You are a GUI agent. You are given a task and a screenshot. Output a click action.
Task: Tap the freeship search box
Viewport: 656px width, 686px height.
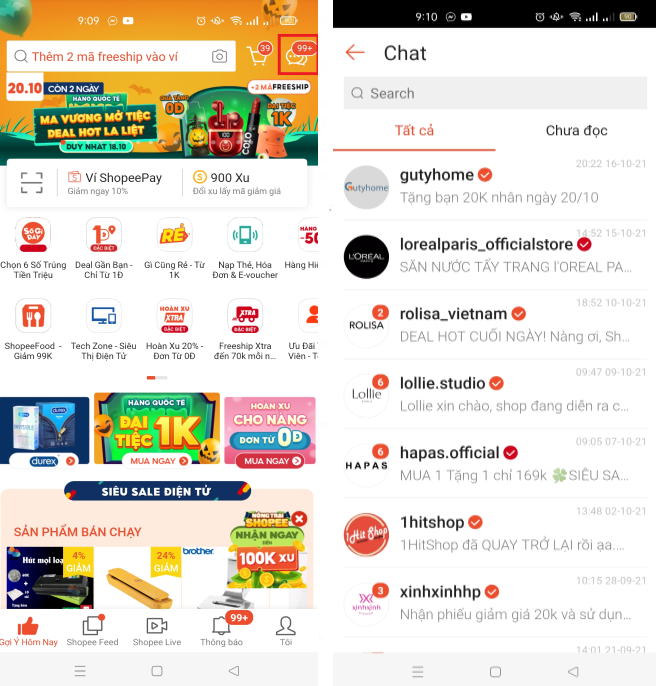coord(110,57)
